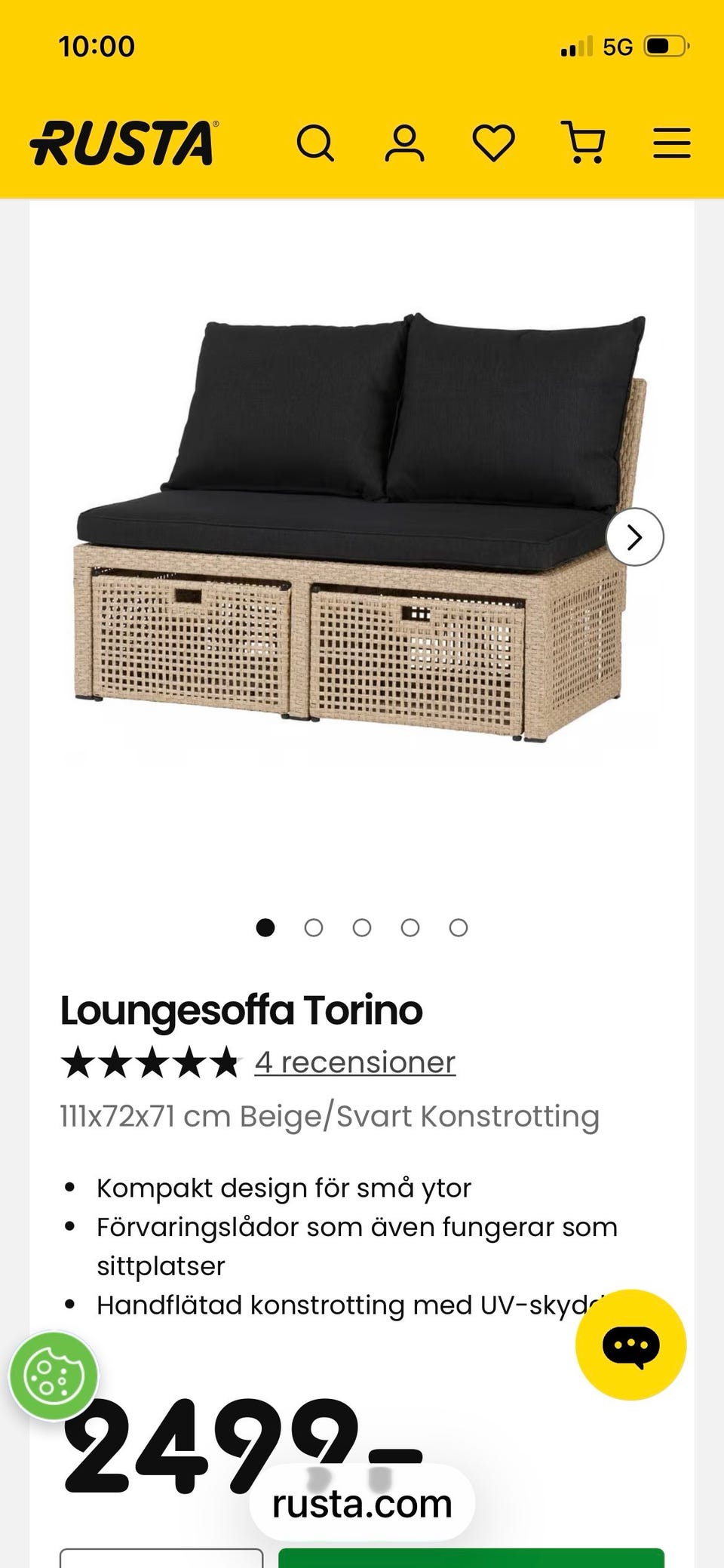This screenshot has width=724, height=1568.
Task: Click the Loungesoffa Torino product title
Action: click(x=241, y=1009)
